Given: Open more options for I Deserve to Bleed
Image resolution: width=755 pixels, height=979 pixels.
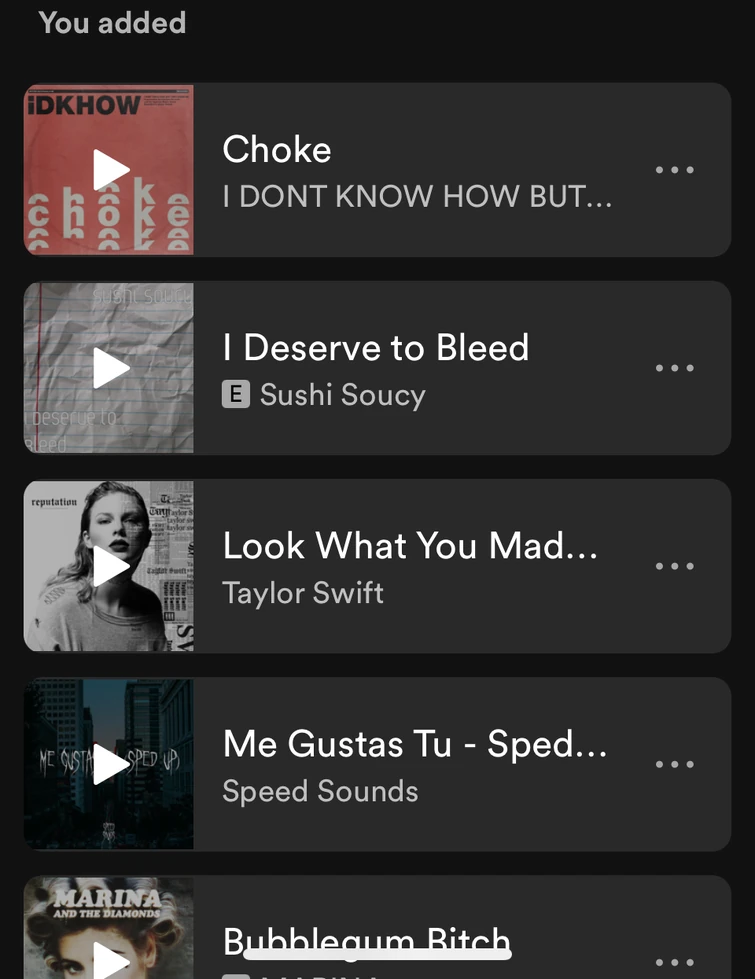Looking at the screenshot, I should (675, 368).
